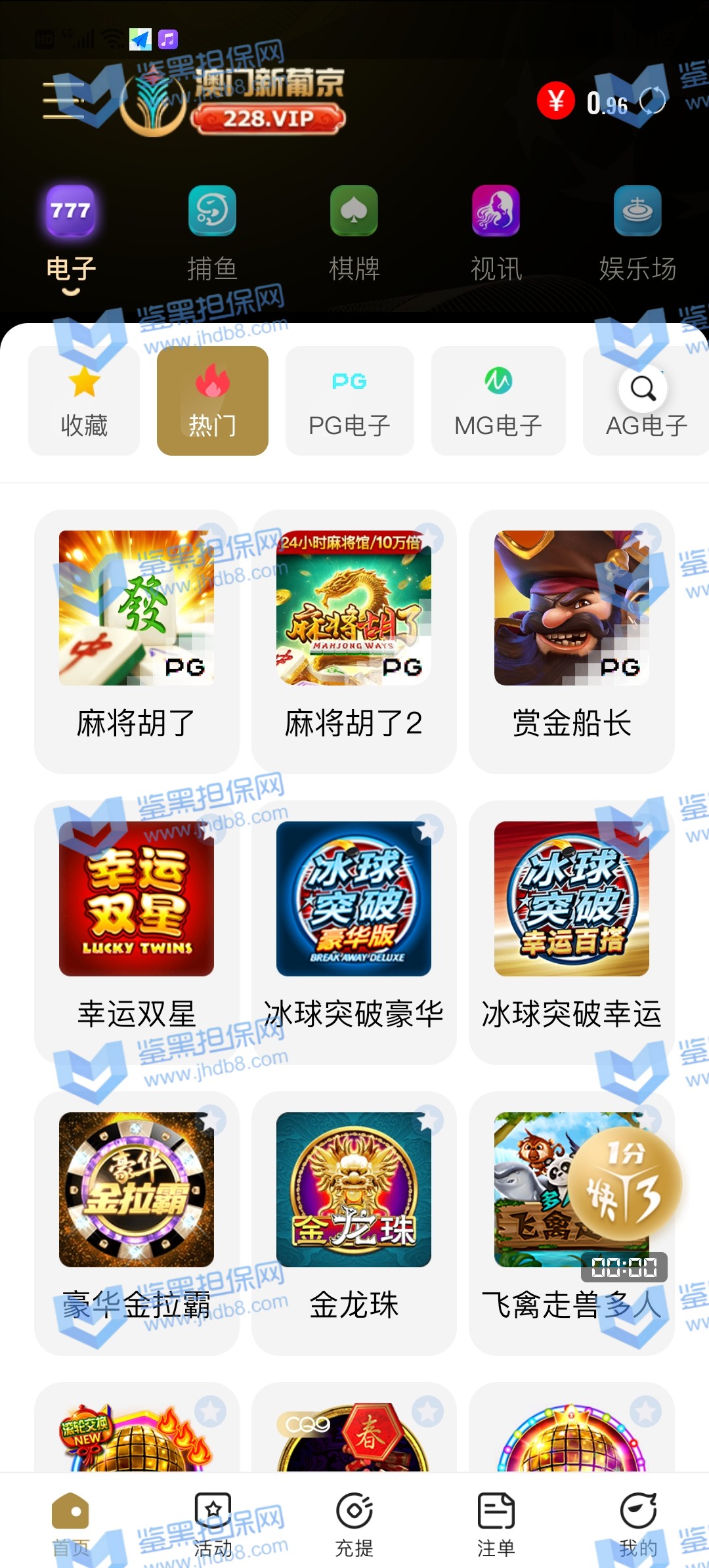Select the 视讯 category

(x=496, y=233)
